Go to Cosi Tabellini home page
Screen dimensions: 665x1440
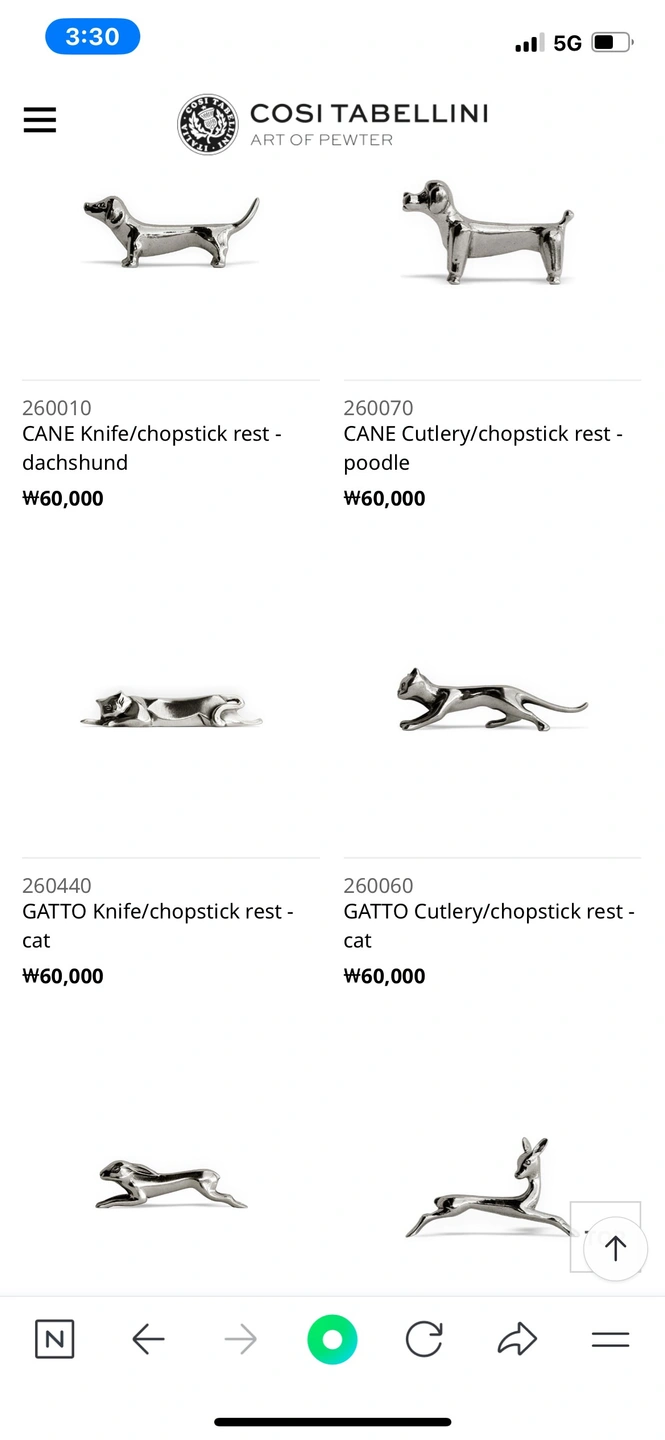(x=332, y=124)
